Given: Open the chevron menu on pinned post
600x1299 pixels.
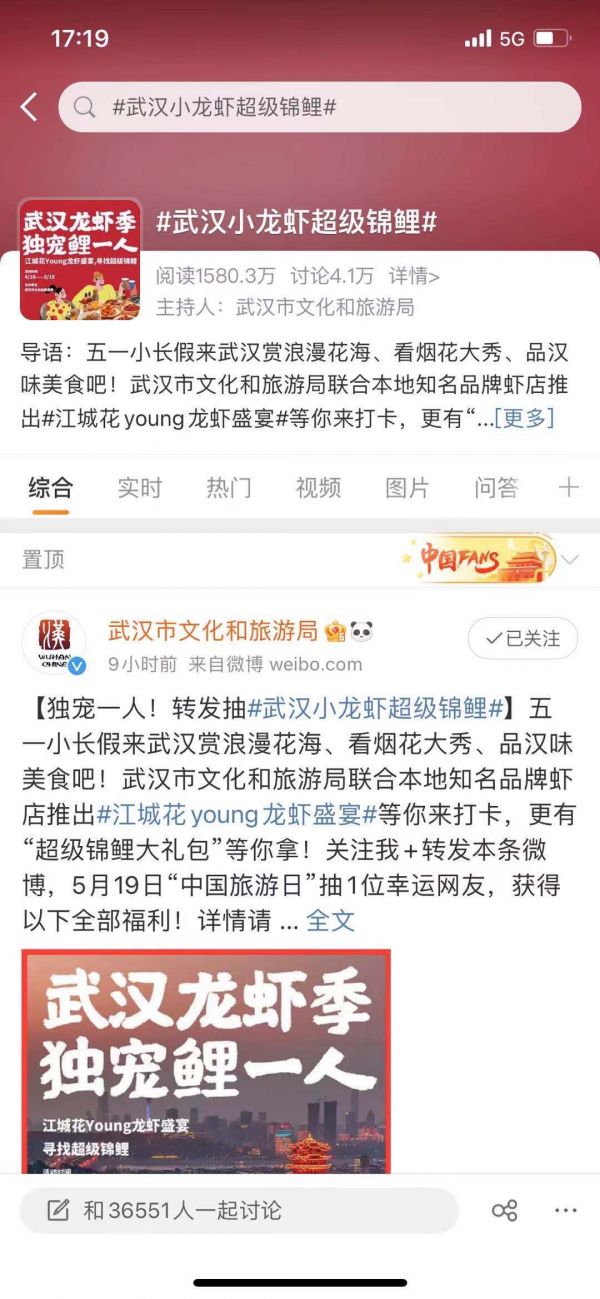Looking at the screenshot, I should [x=570, y=560].
